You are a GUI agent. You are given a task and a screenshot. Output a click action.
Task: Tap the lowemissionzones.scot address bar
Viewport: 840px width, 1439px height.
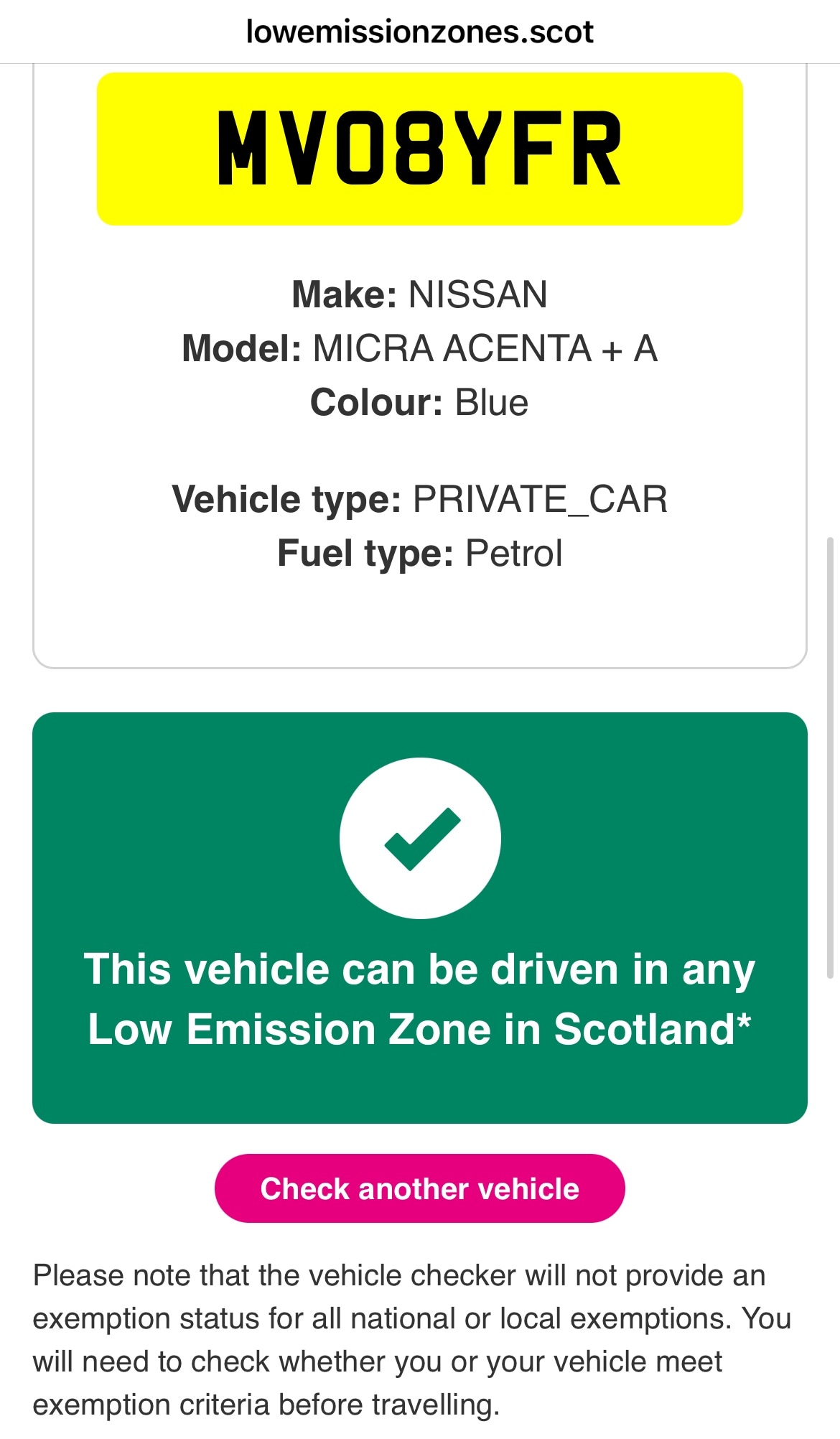(419, 32)
